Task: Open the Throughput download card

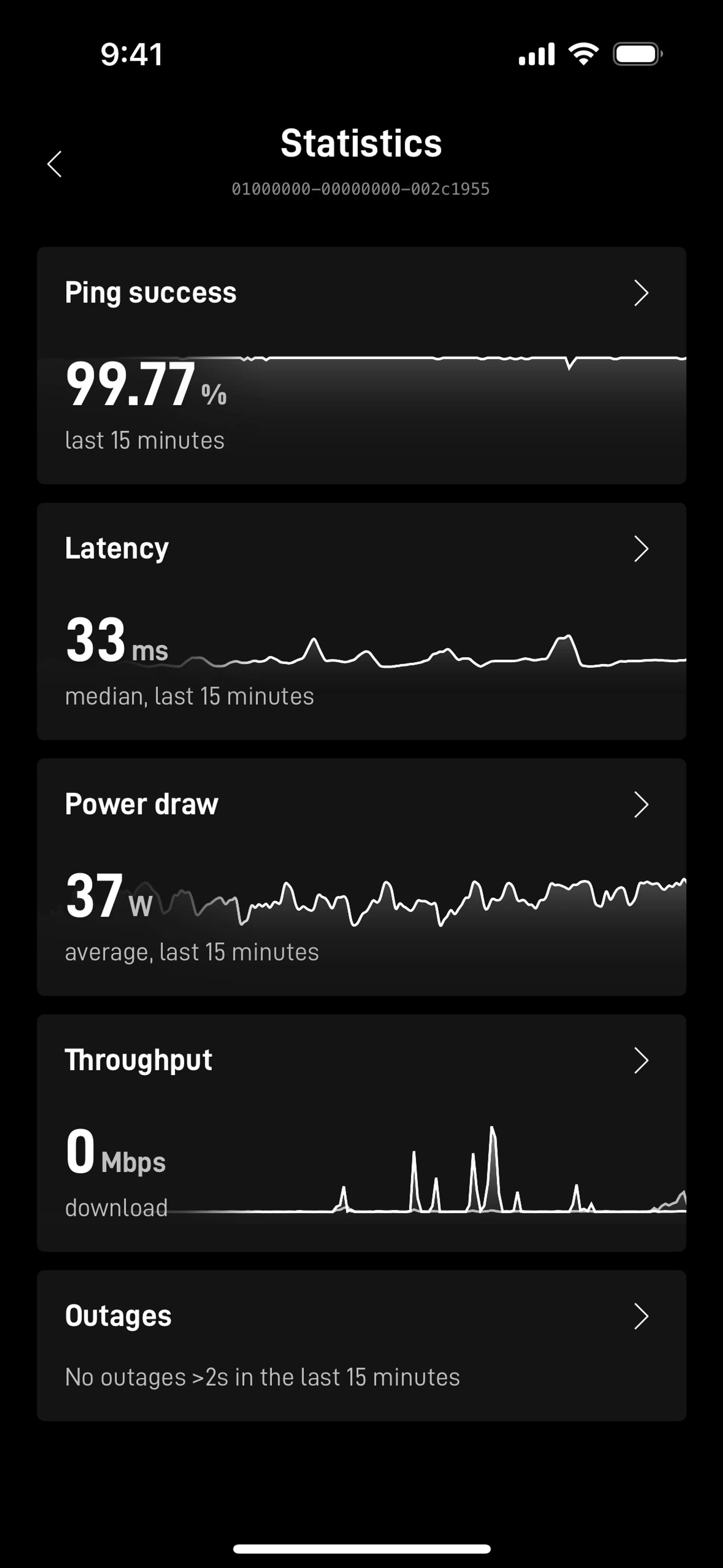Action: tap(361, 1132)
